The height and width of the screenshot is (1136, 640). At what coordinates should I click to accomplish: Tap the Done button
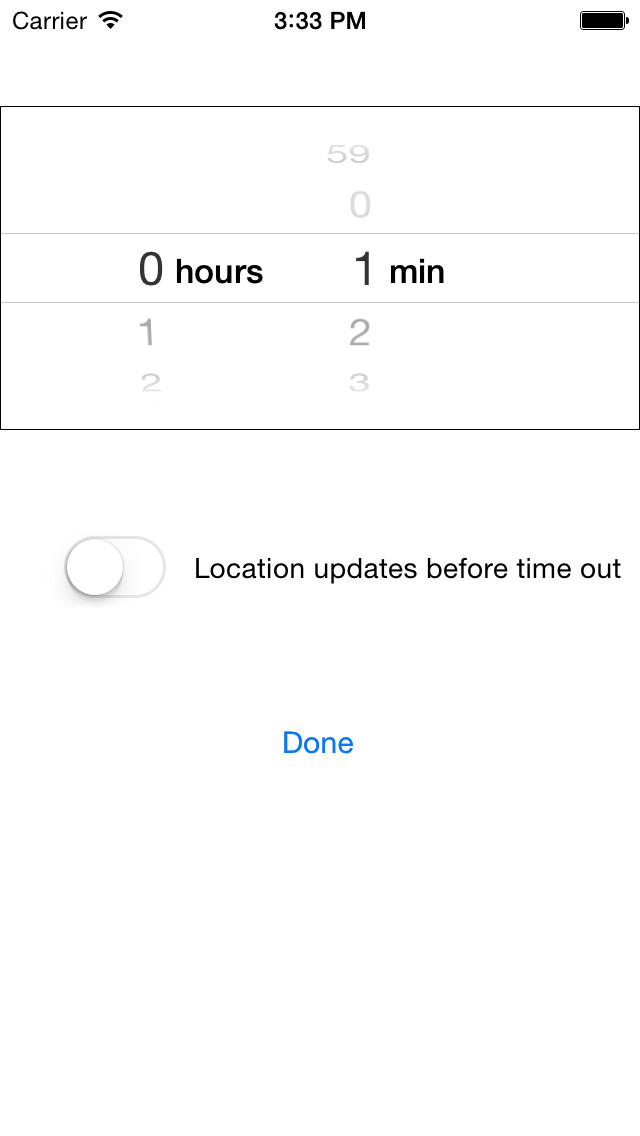coord(318,743)
